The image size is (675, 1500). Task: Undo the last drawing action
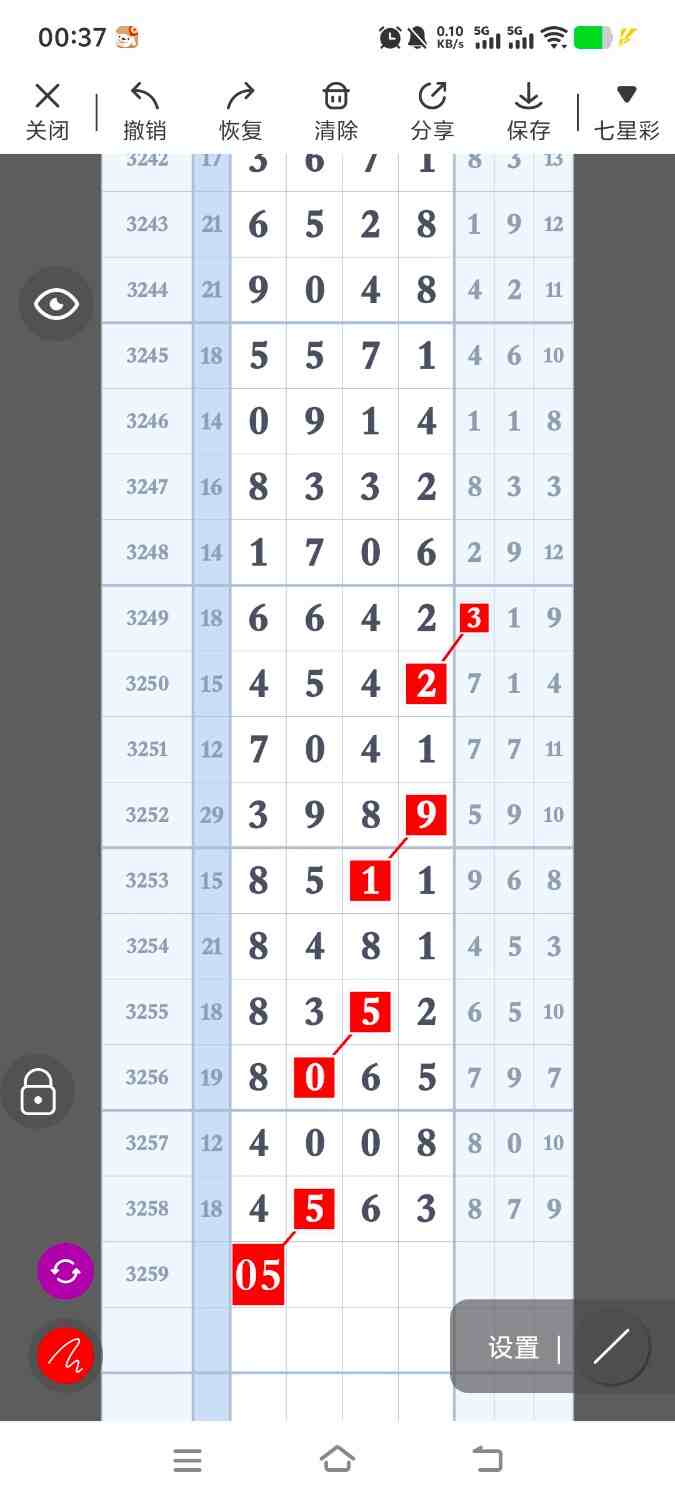point(145,111)
